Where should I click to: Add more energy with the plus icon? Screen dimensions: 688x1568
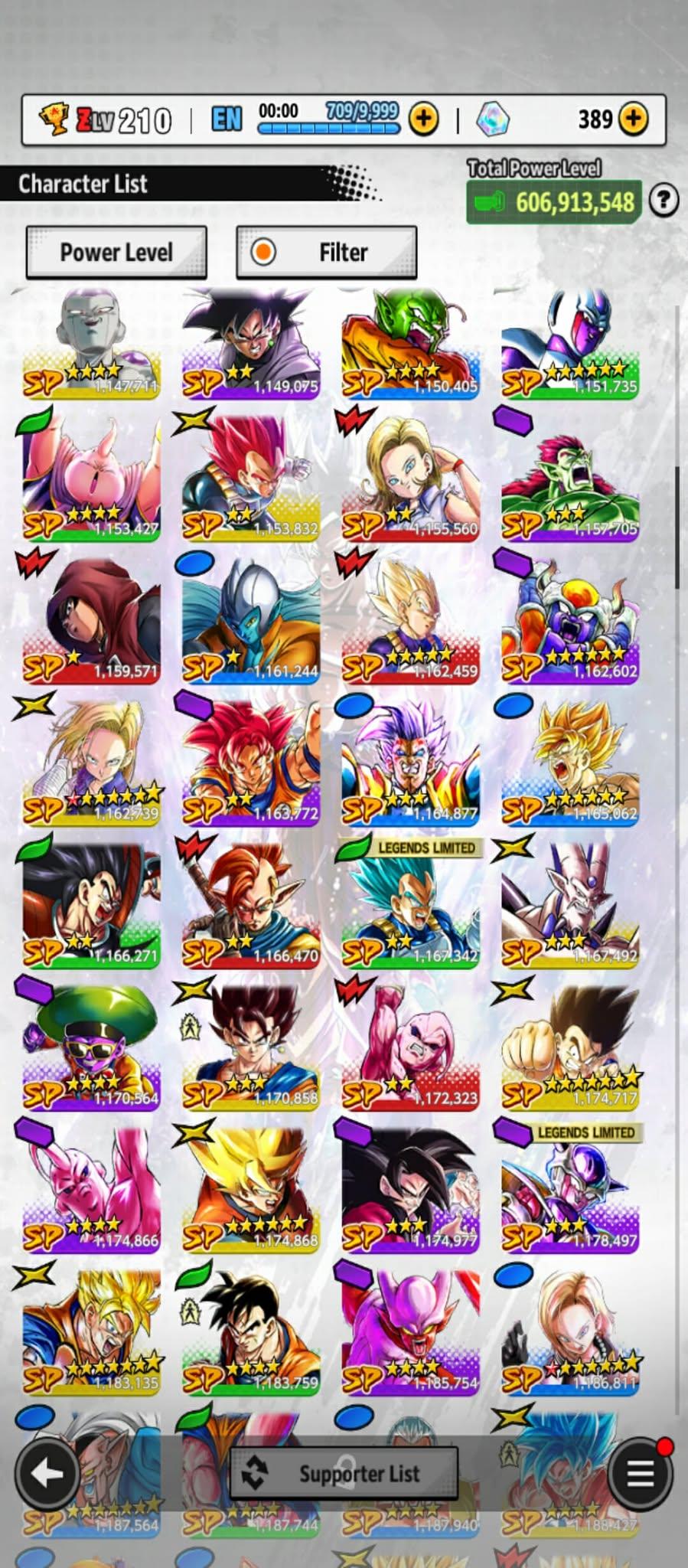423,119
